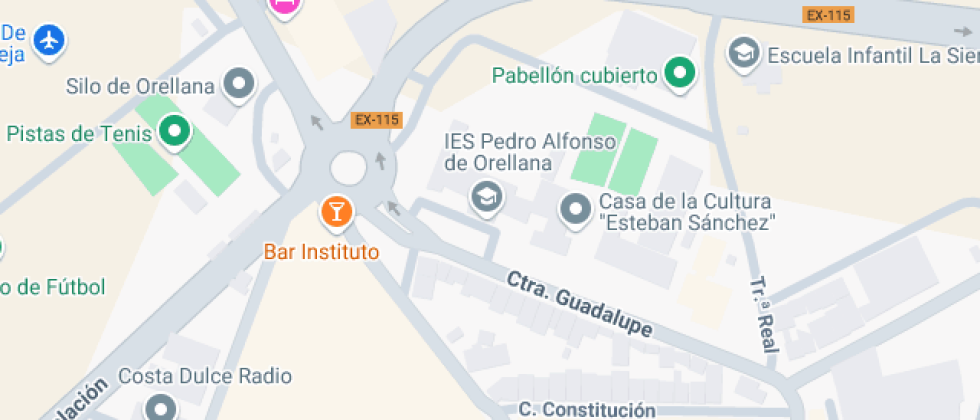The width and height of the screenshot is (980, 420).
Task: Open the Bar Instituto place pin
Action: 335,211
